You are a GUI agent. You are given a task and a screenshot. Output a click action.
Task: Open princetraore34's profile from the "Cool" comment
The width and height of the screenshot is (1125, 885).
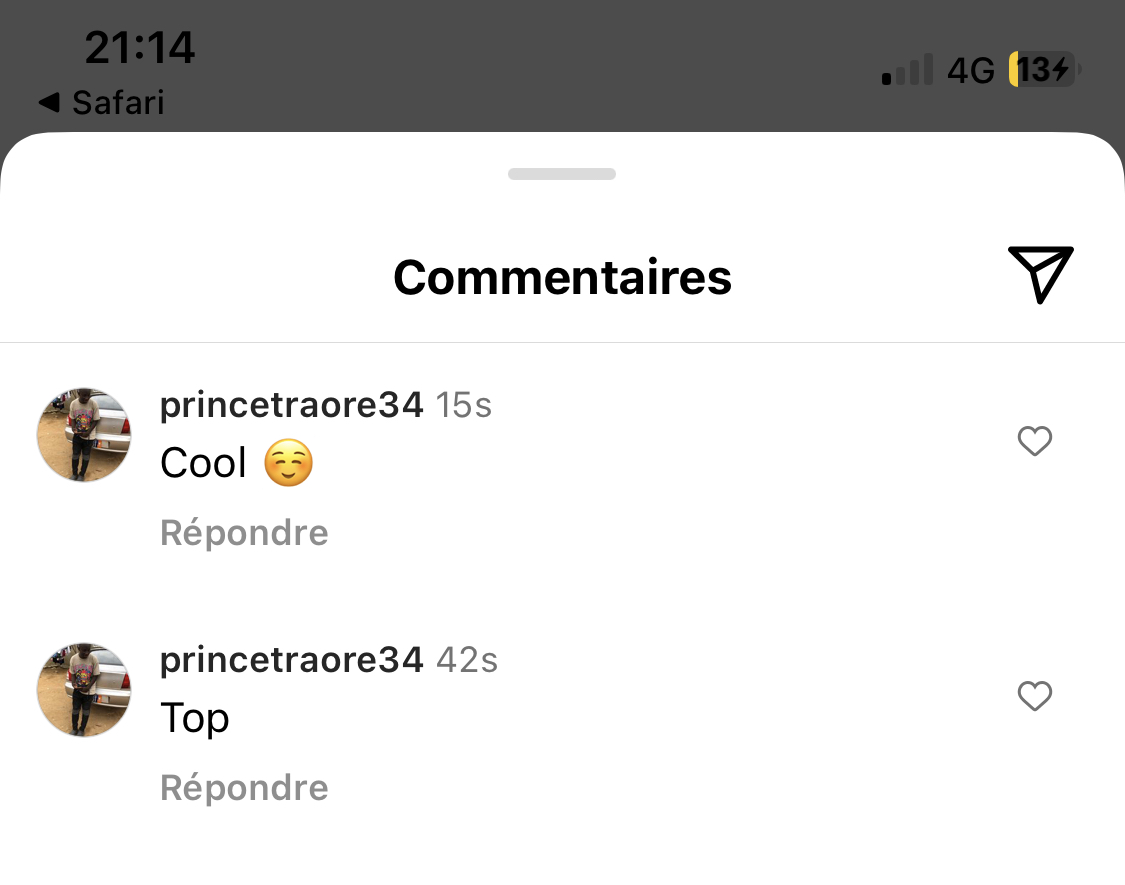[x=291, y=405]
